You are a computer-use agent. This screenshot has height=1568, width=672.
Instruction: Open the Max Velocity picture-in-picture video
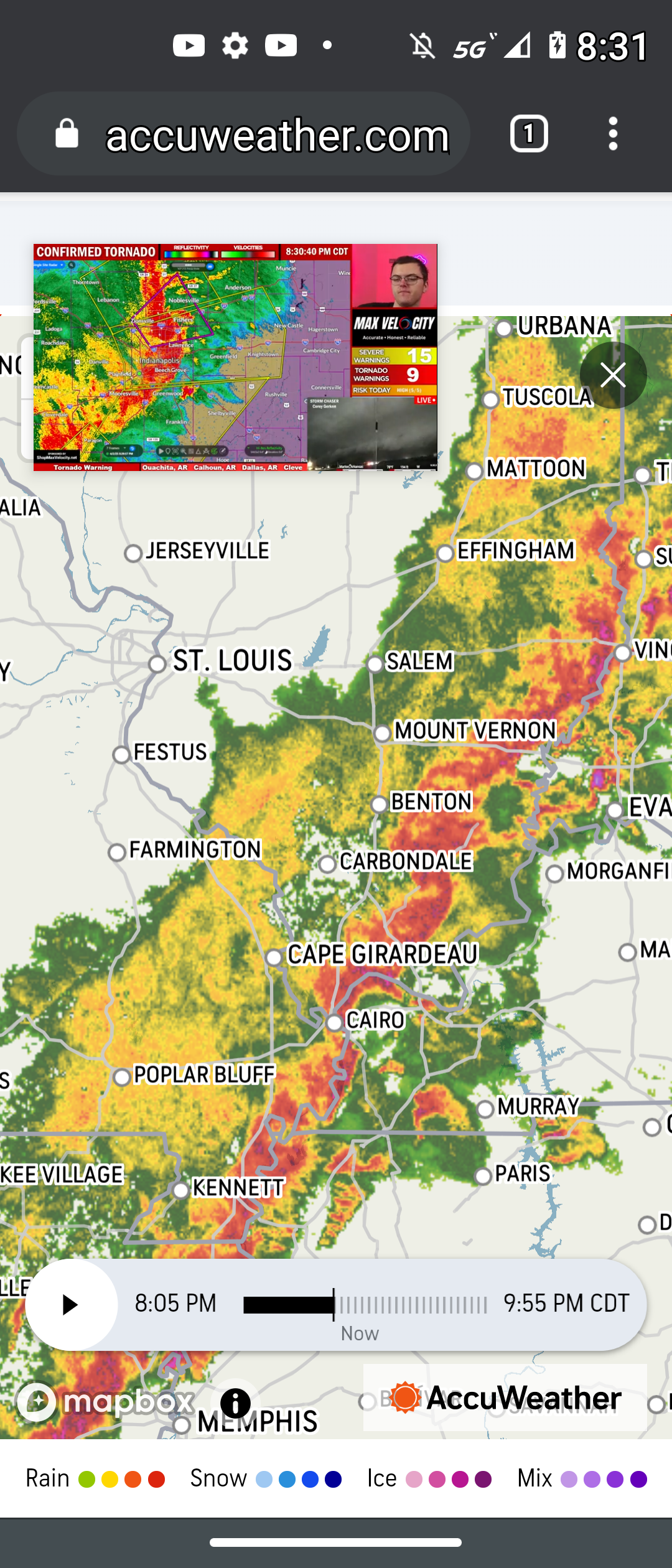(235, 357)
